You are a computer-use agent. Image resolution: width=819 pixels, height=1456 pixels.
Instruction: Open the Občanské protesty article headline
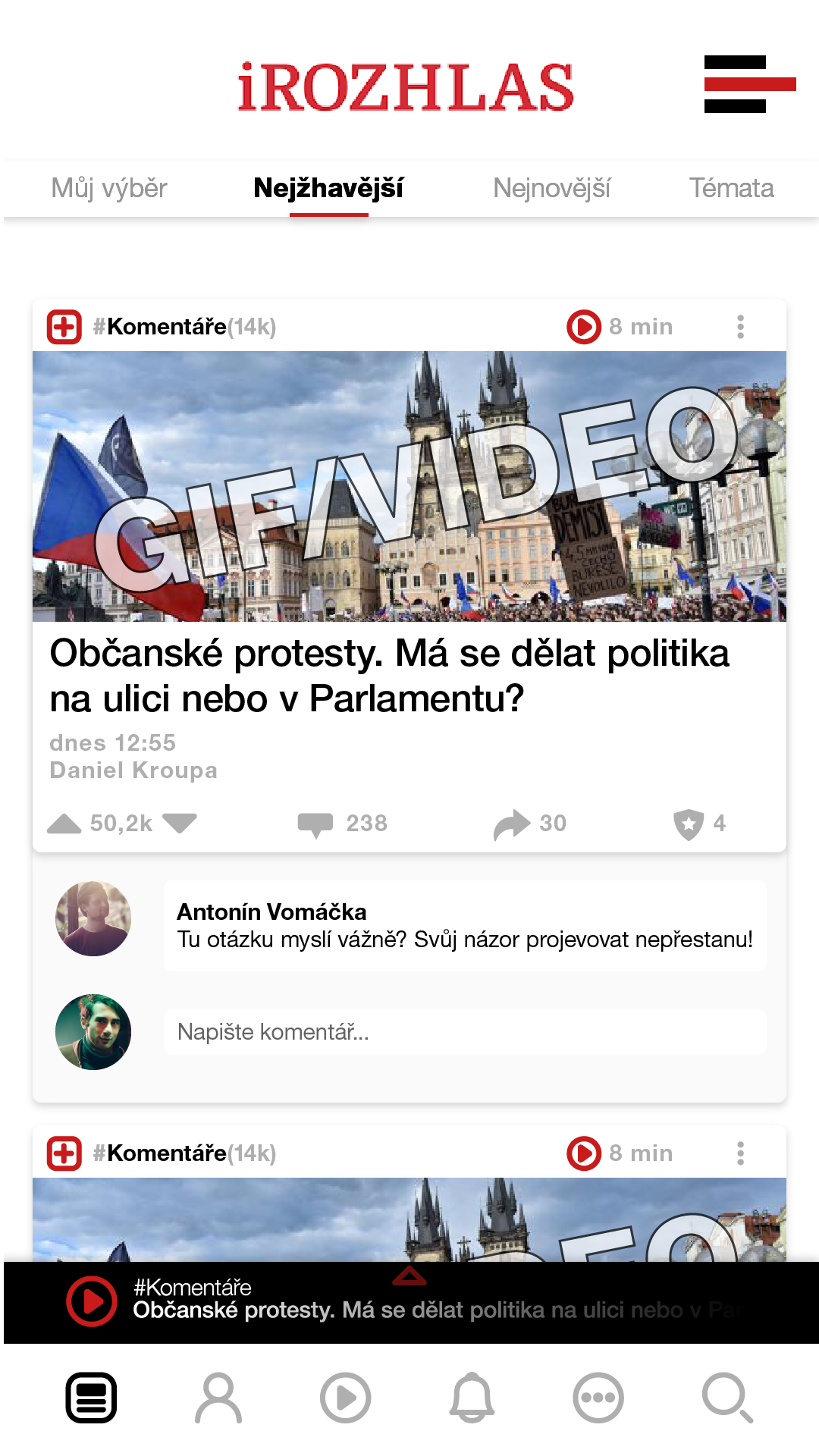click(389, 676)
